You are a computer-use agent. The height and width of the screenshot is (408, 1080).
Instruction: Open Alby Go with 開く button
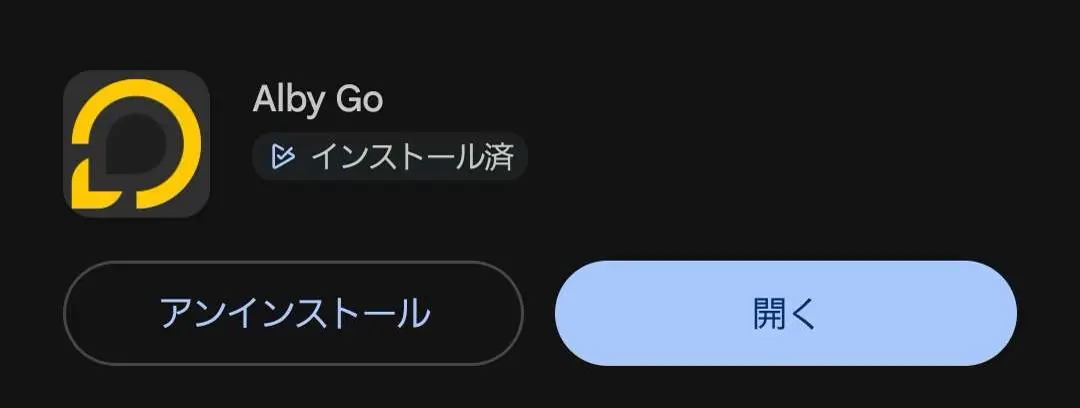(x=785, y=314)
